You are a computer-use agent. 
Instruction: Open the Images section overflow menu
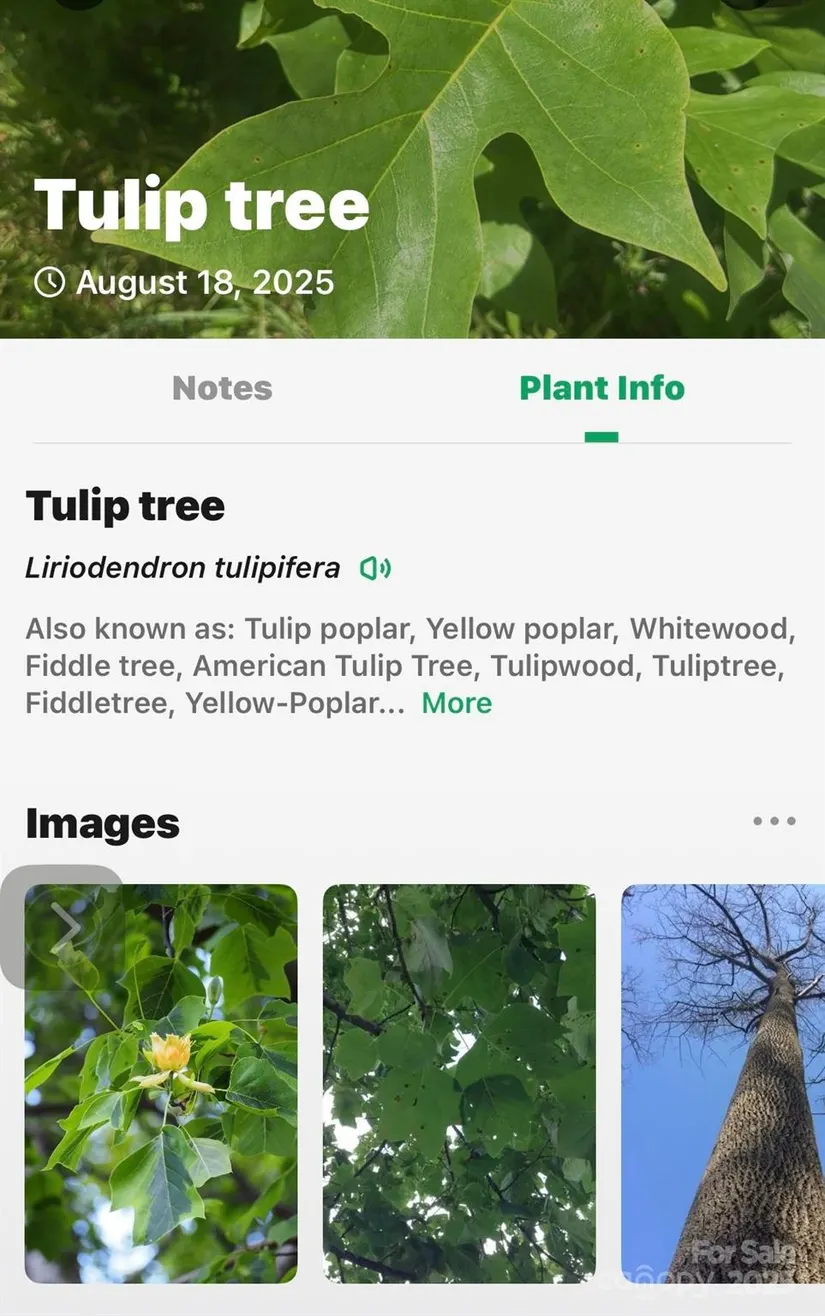point(774,821)
